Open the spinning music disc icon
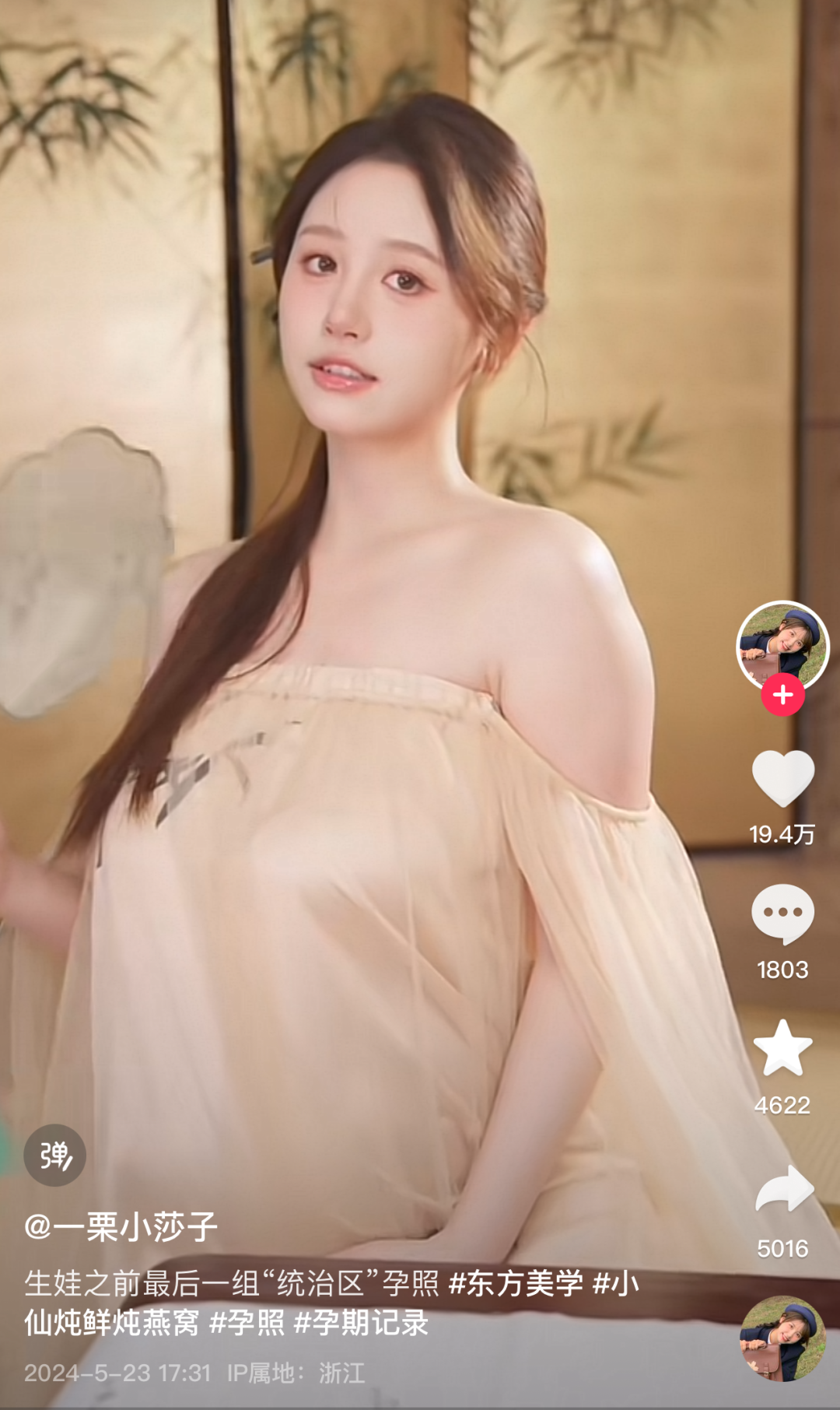The height and width of the screenshot is (1410, 840). (782, 1338)
